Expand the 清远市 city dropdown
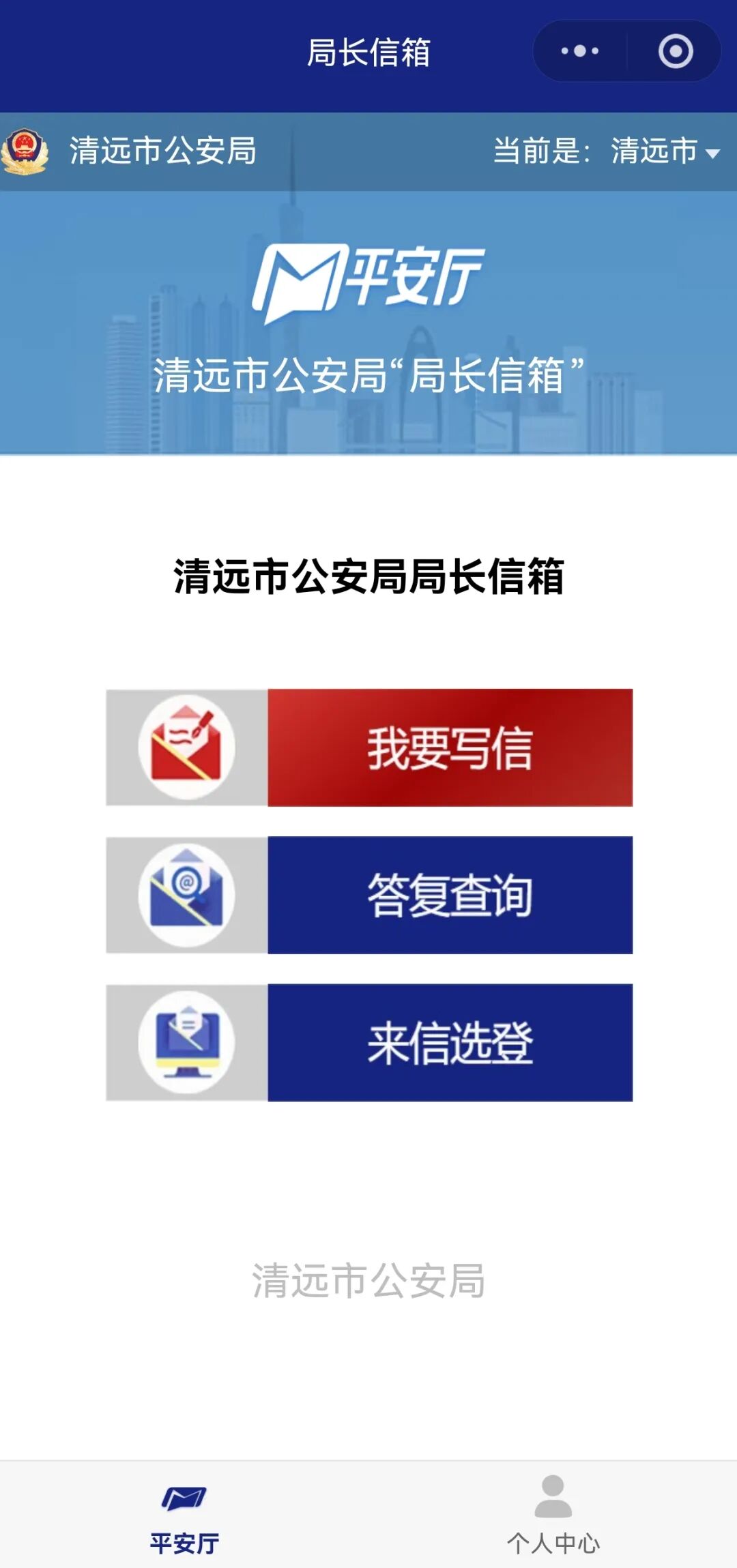Screen dimensions: 737x1568 (665, 151)
